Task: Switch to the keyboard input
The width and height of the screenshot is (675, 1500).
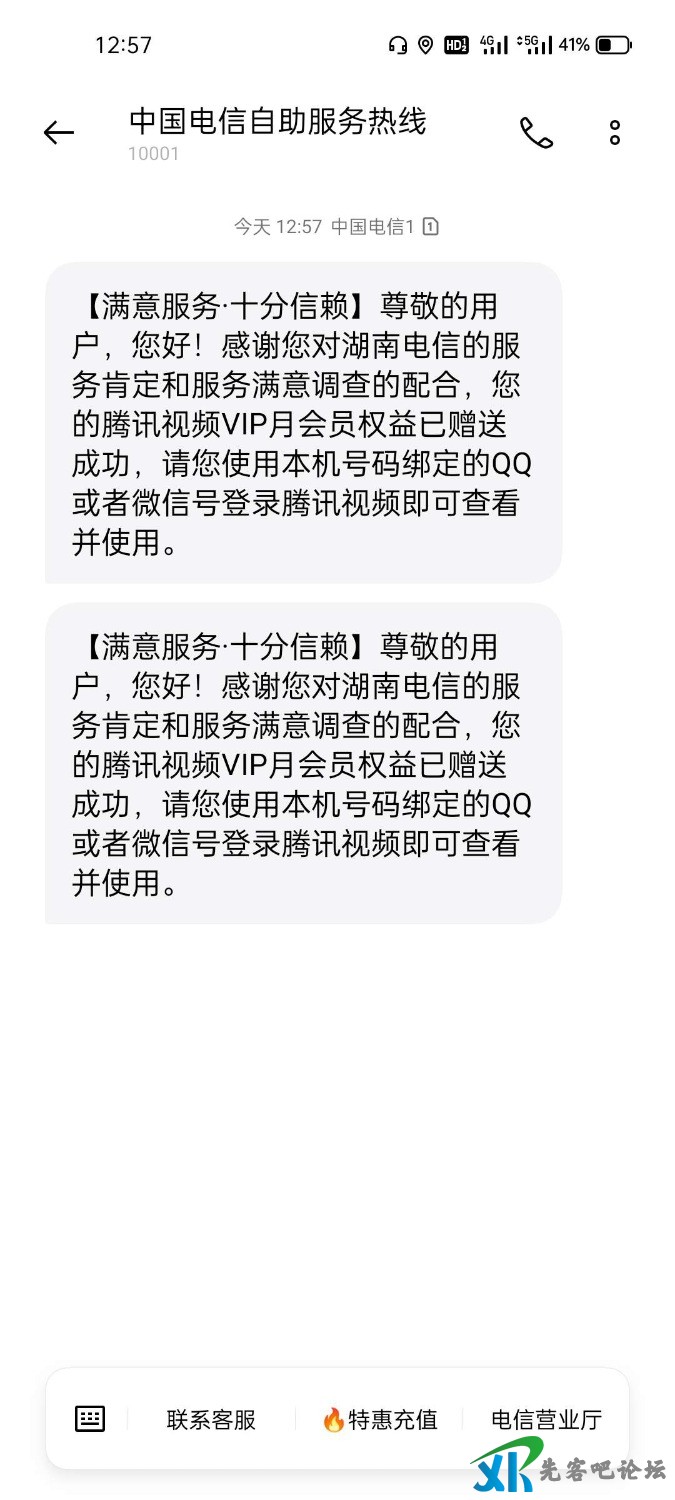Action: point(90,1418)
